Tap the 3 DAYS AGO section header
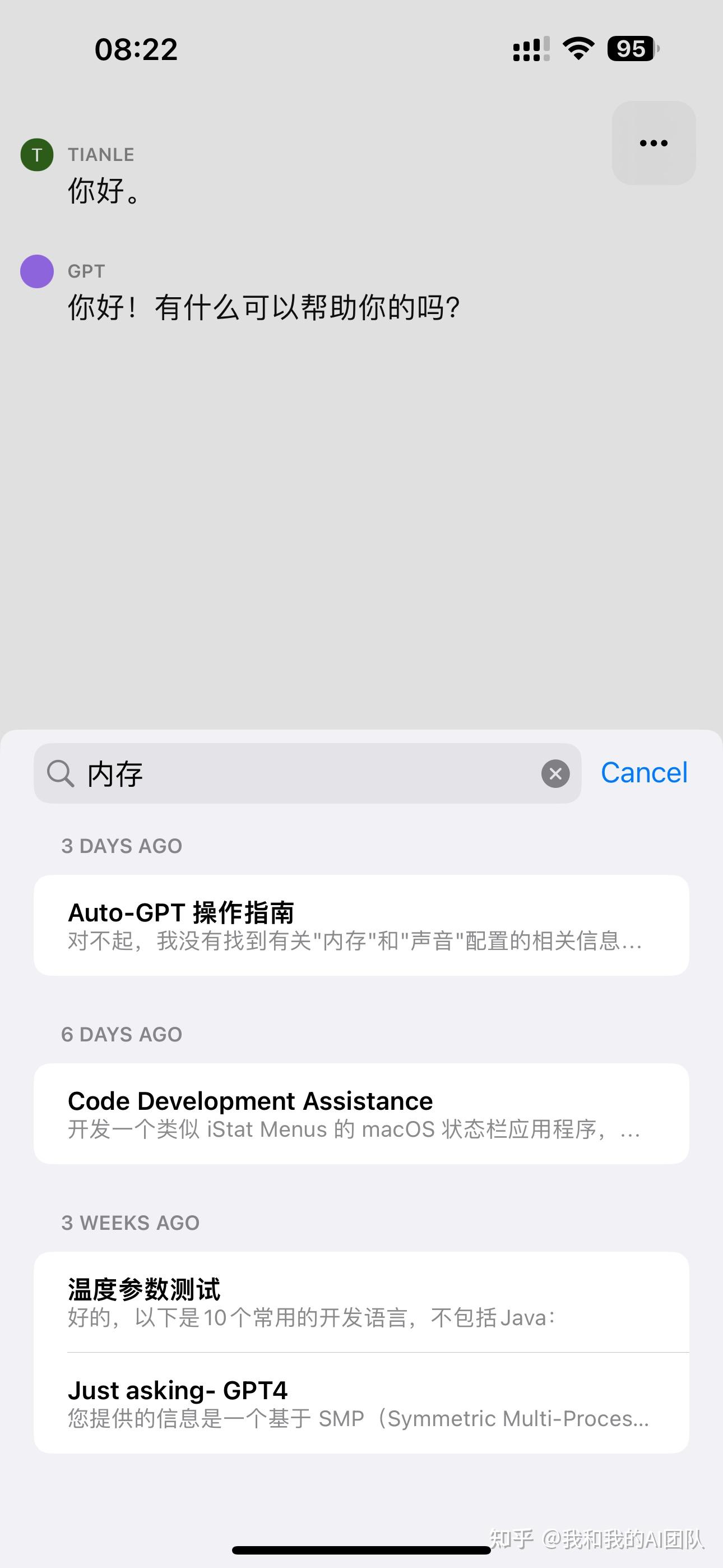Screen dimensions: 723x1568 122,846
